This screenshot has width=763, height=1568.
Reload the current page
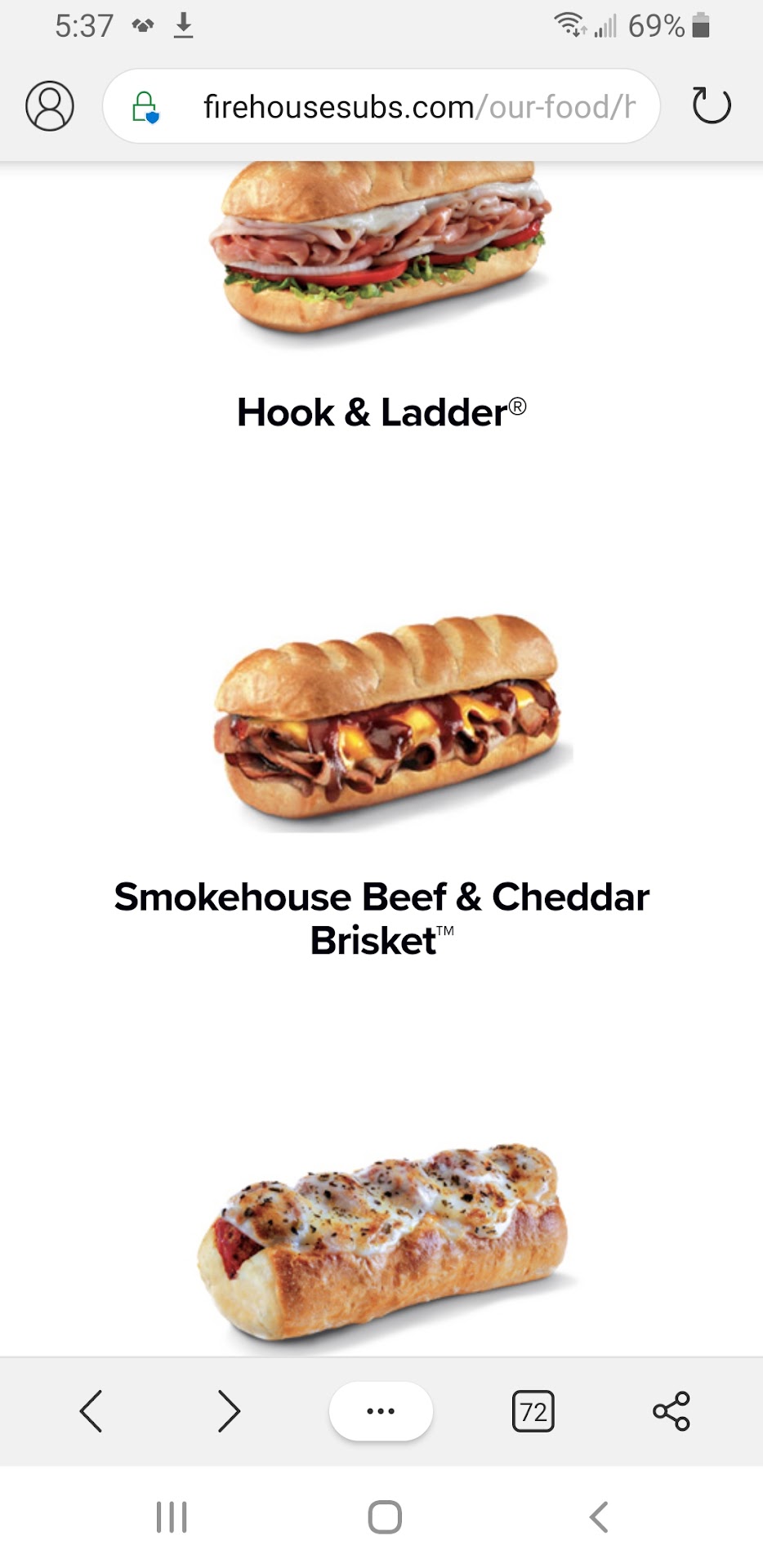(x=711, y=106)
